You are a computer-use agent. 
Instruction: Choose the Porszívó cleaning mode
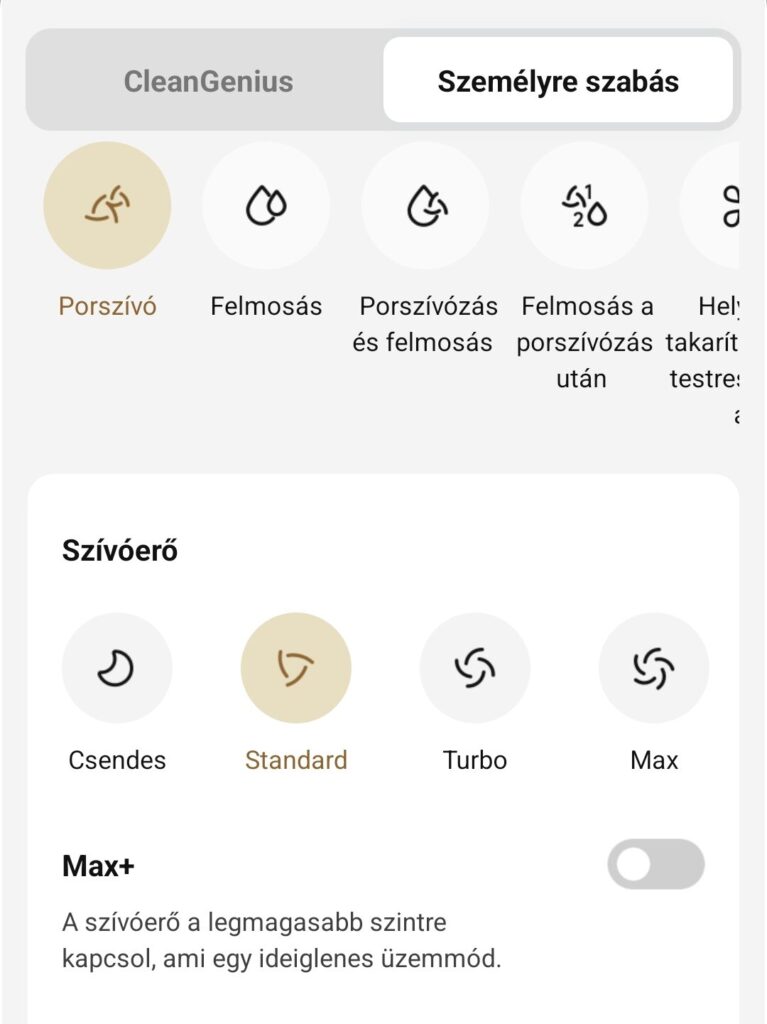click(x=107, y=206)
